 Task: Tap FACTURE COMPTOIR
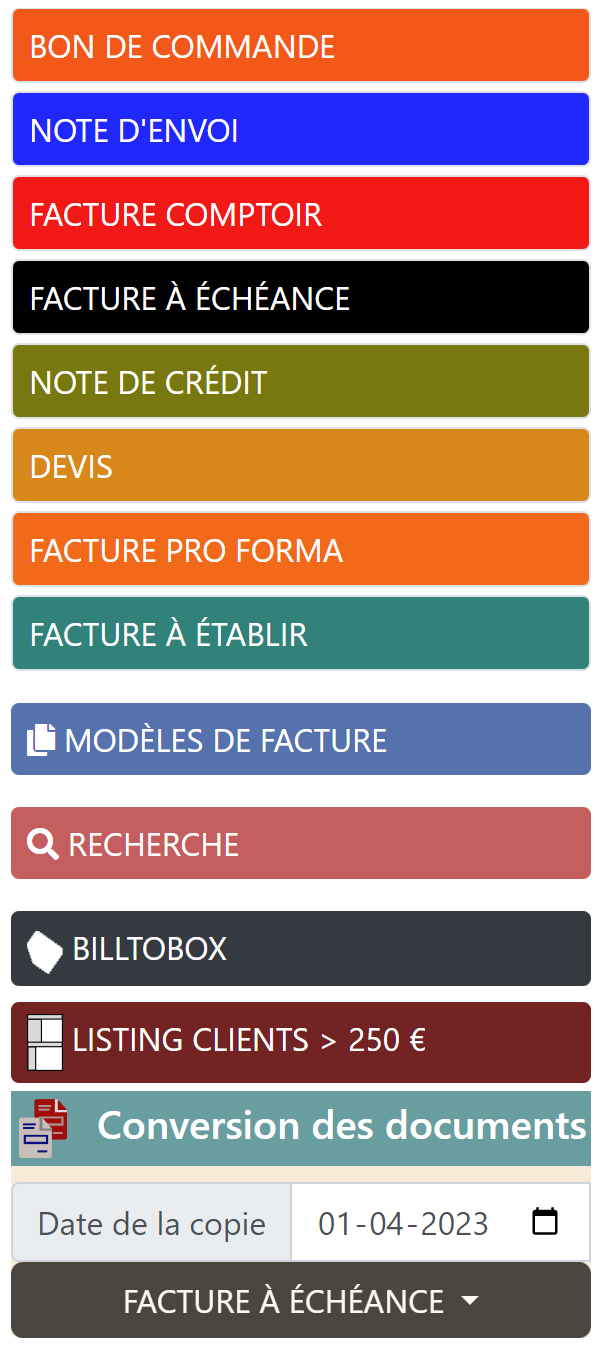click(301, 213)
